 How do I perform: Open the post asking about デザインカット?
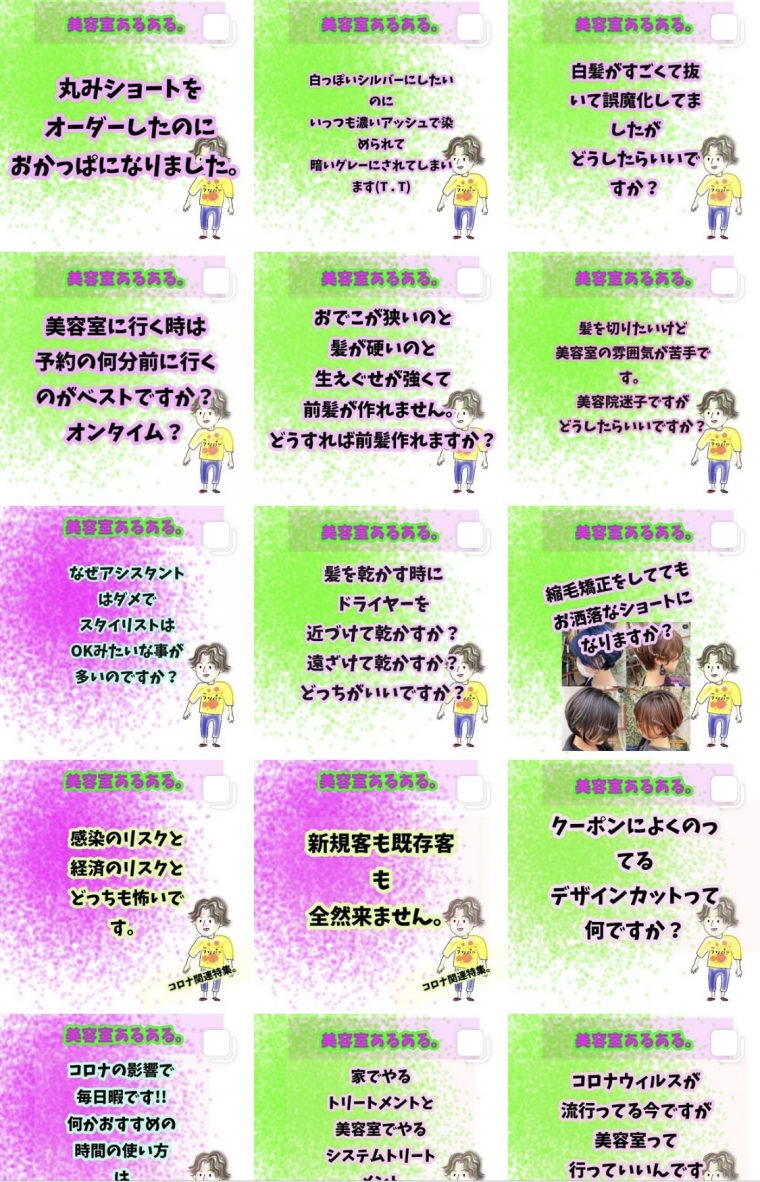point(633,885)
